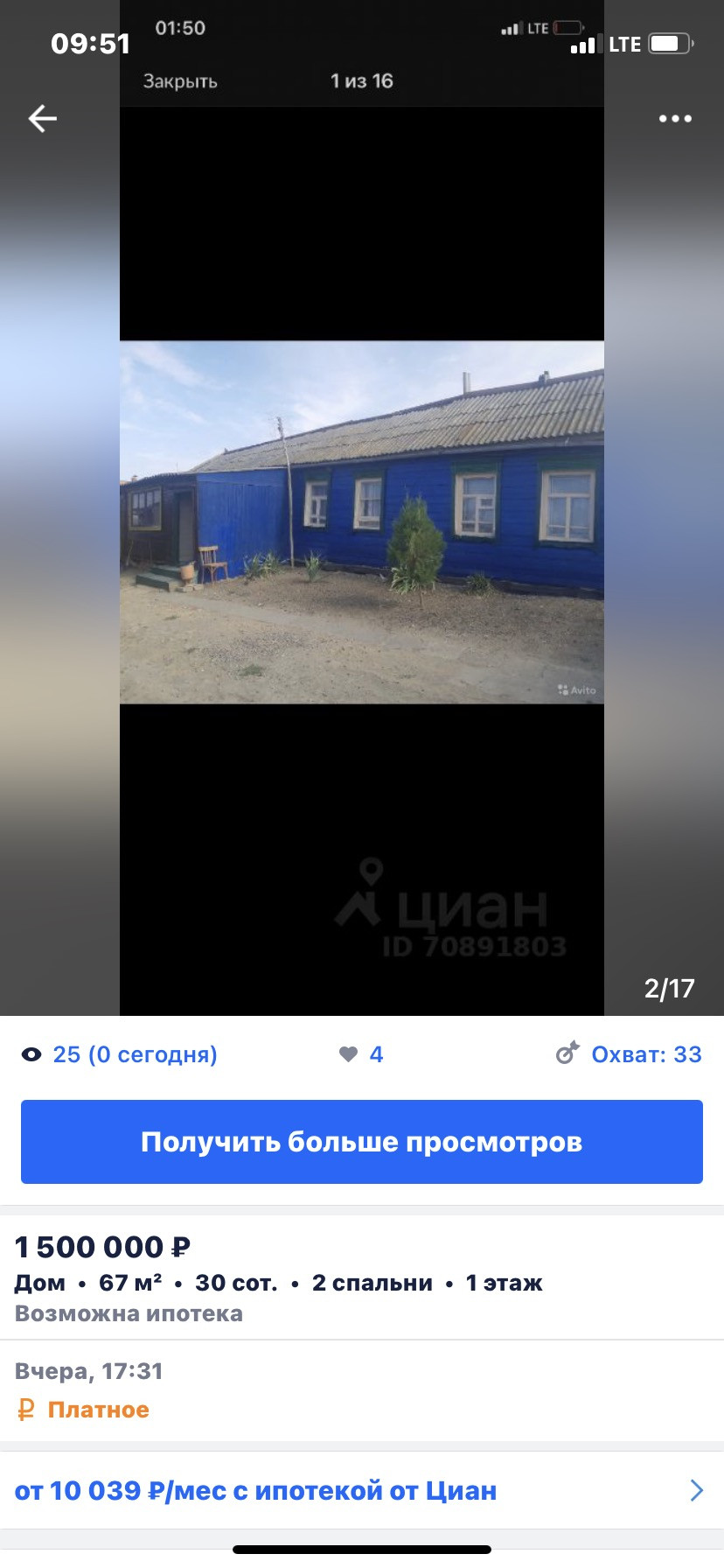The image size is (724, 1568).
Task: Open the Циан mortgage offer row
Action: [x=362, y=1490]
